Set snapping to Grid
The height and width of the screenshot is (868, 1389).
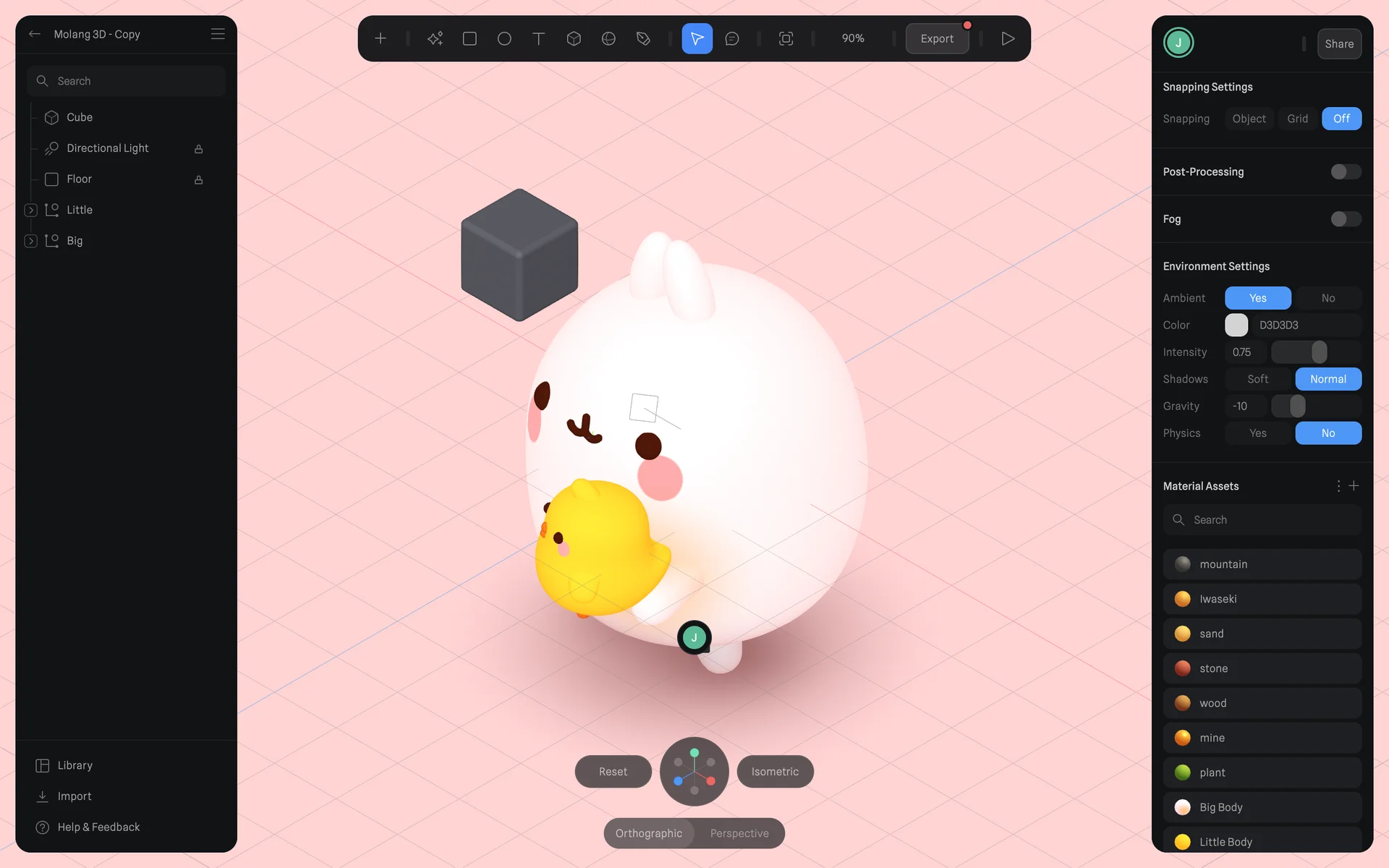(1297, 119)
